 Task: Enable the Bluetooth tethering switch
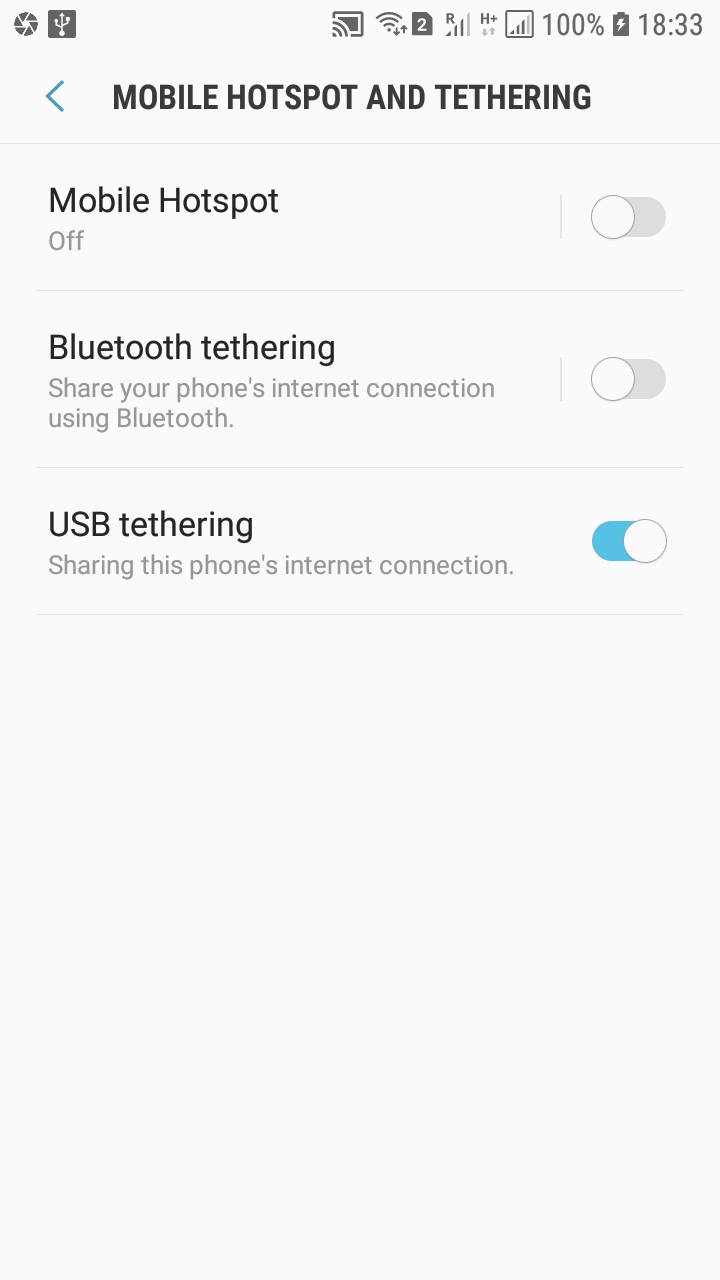pos(628,380)
